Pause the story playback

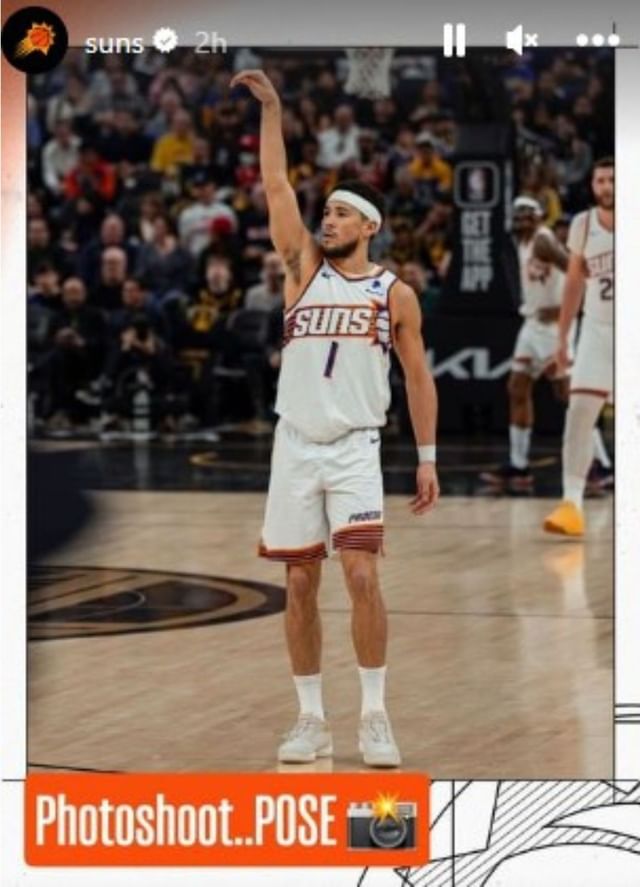click(454, 40)
